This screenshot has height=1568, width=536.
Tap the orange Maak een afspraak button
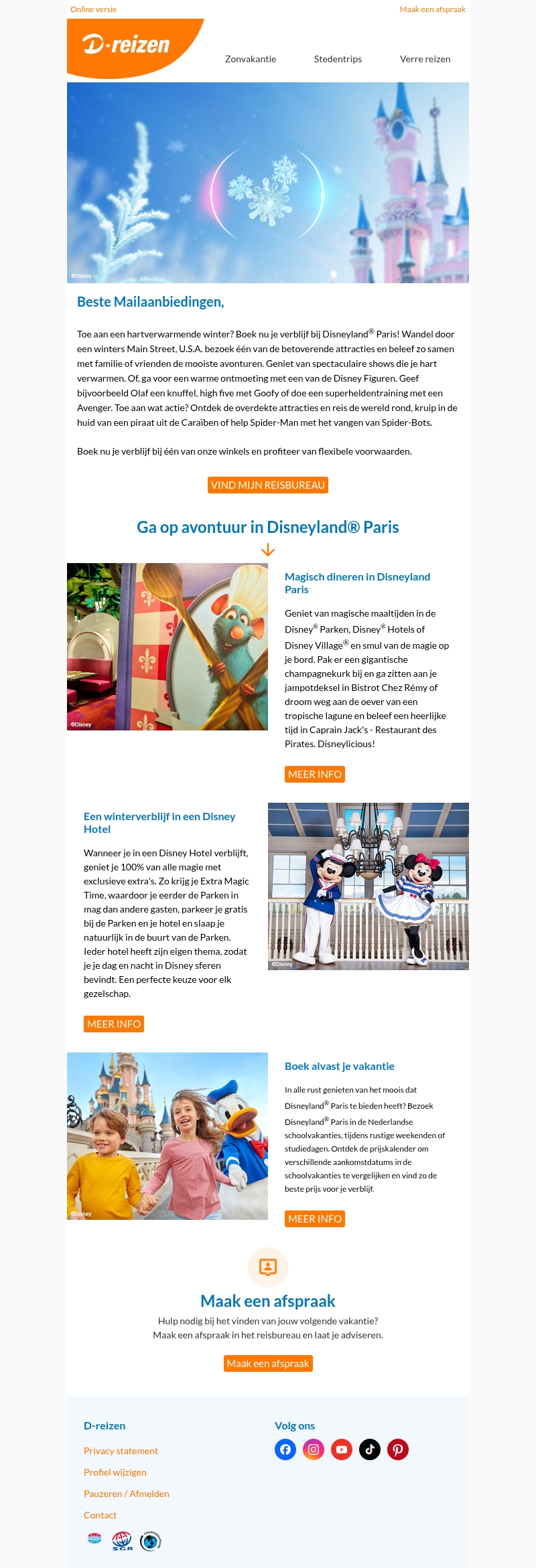[x=267, y=1363]
